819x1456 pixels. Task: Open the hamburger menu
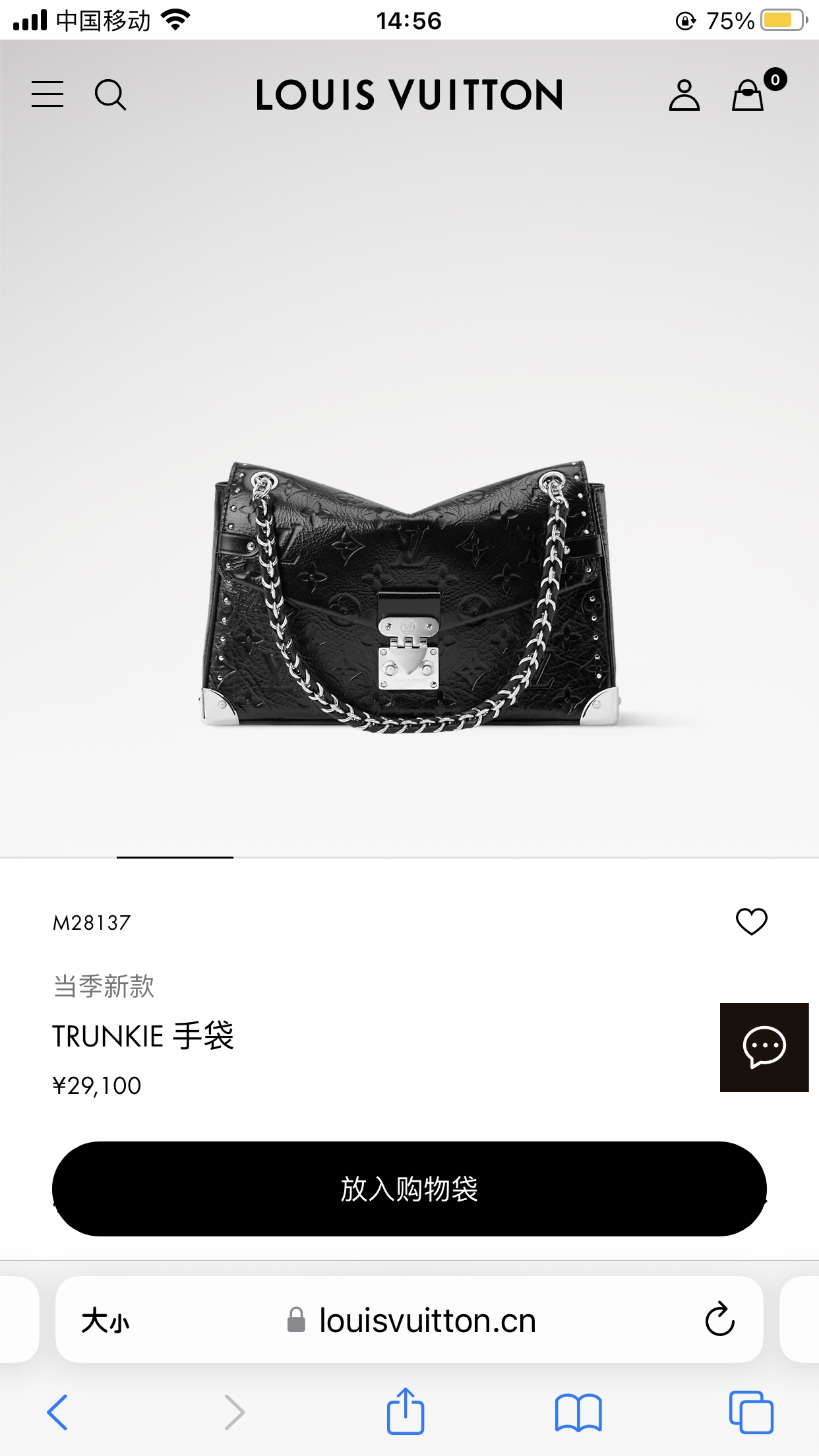pyautogui.click(x=47, y=94)
